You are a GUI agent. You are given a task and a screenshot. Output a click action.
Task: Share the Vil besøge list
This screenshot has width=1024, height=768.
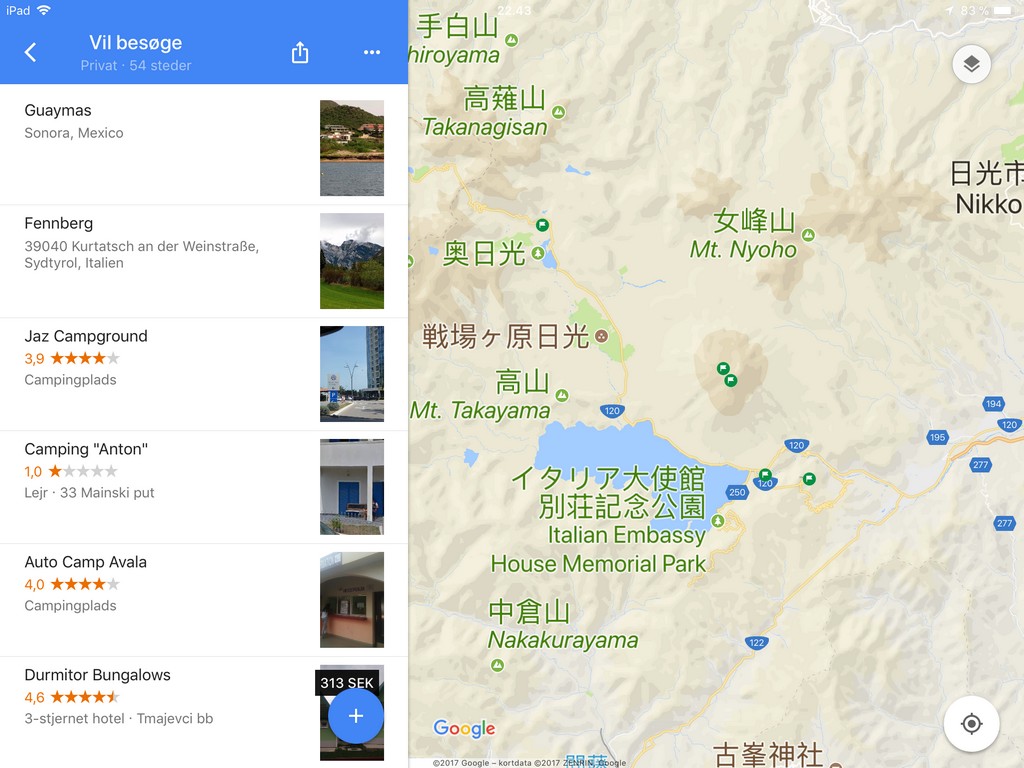[300, 53]
